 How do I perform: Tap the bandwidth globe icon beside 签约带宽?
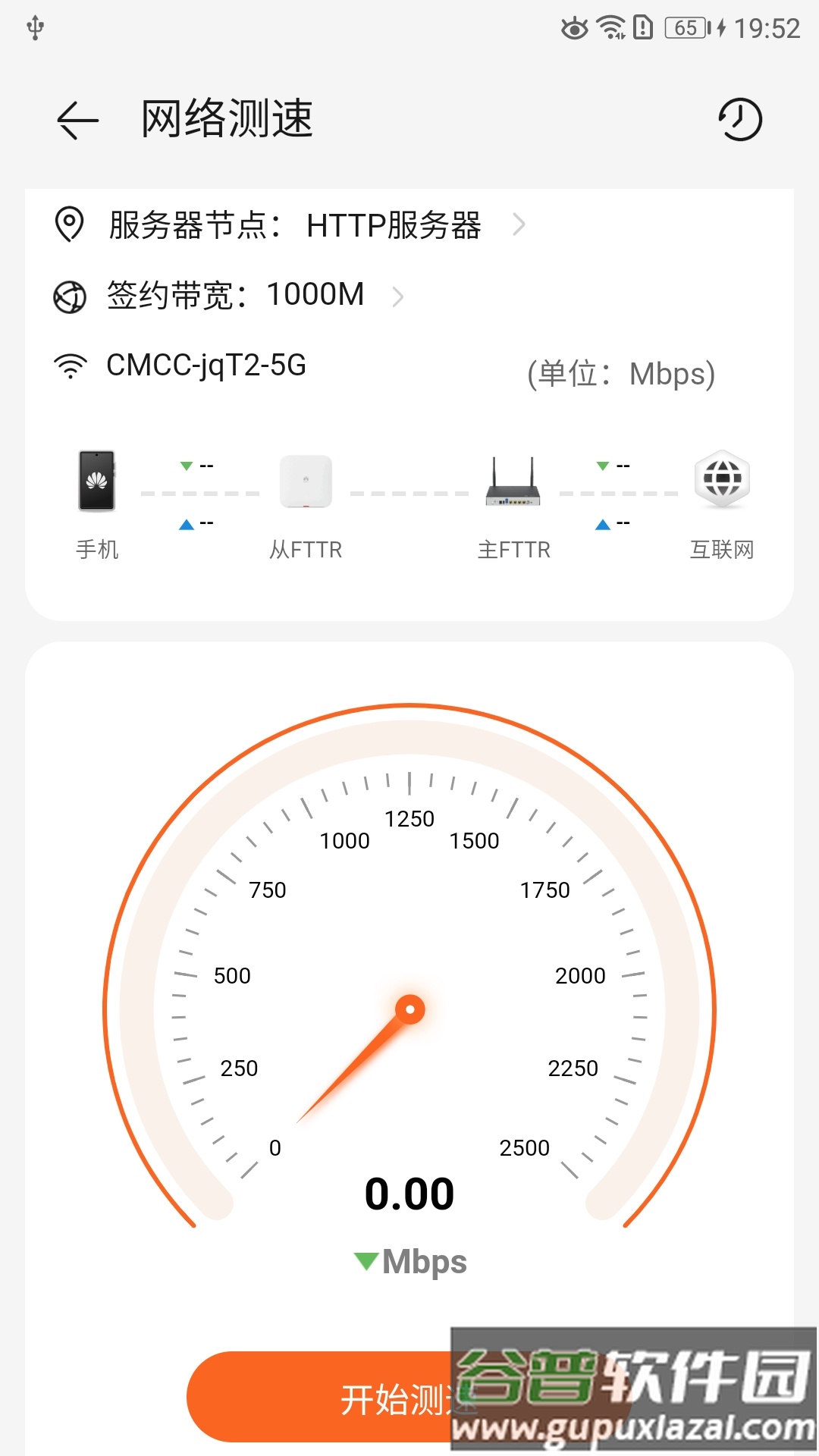coord(69,296)
